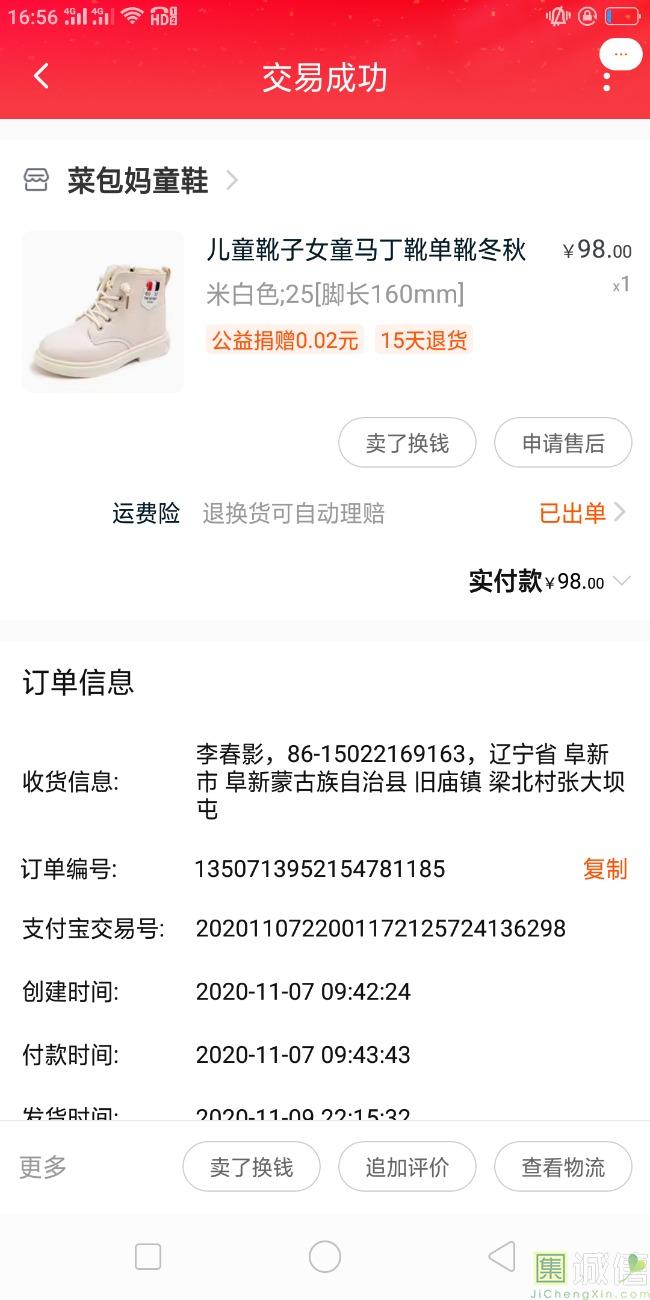Copy the order number with 复制
The height and width of the screenshot is (1300, 650).
point(604,869)
